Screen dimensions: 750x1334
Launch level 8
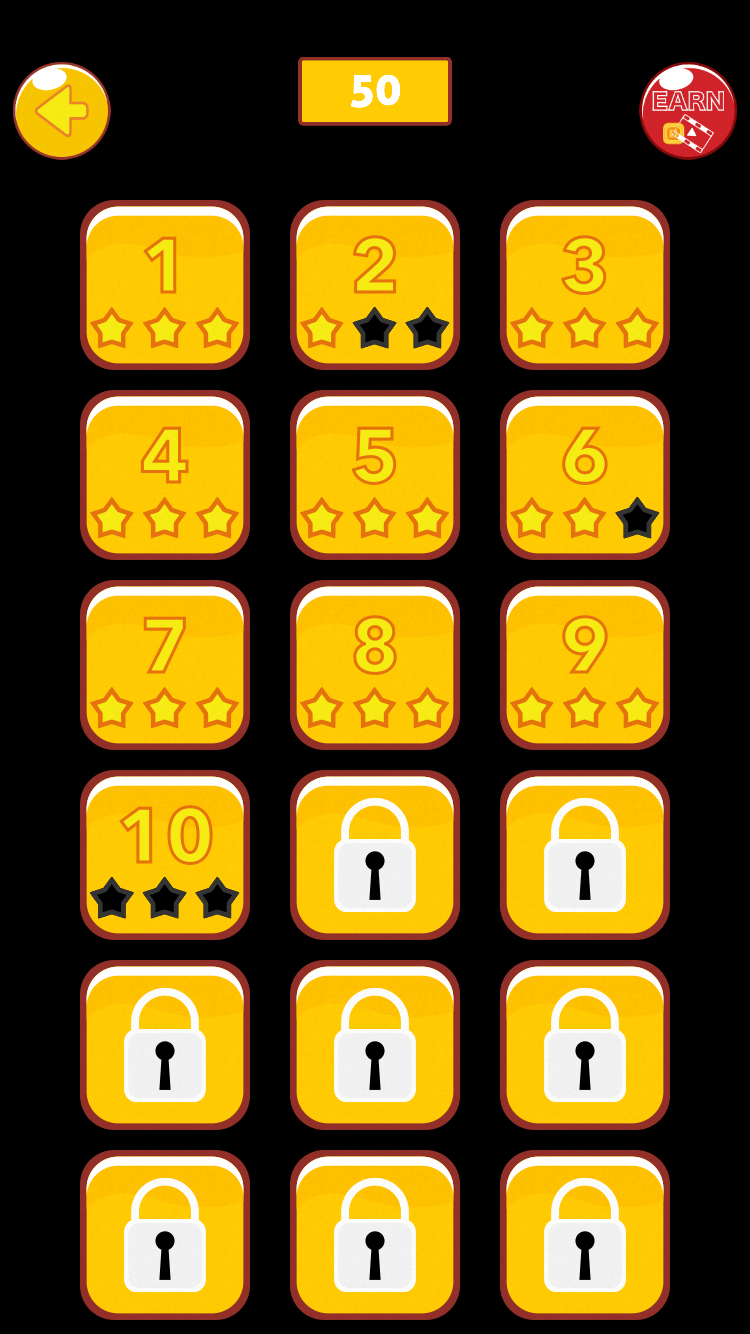coord(375,665)
